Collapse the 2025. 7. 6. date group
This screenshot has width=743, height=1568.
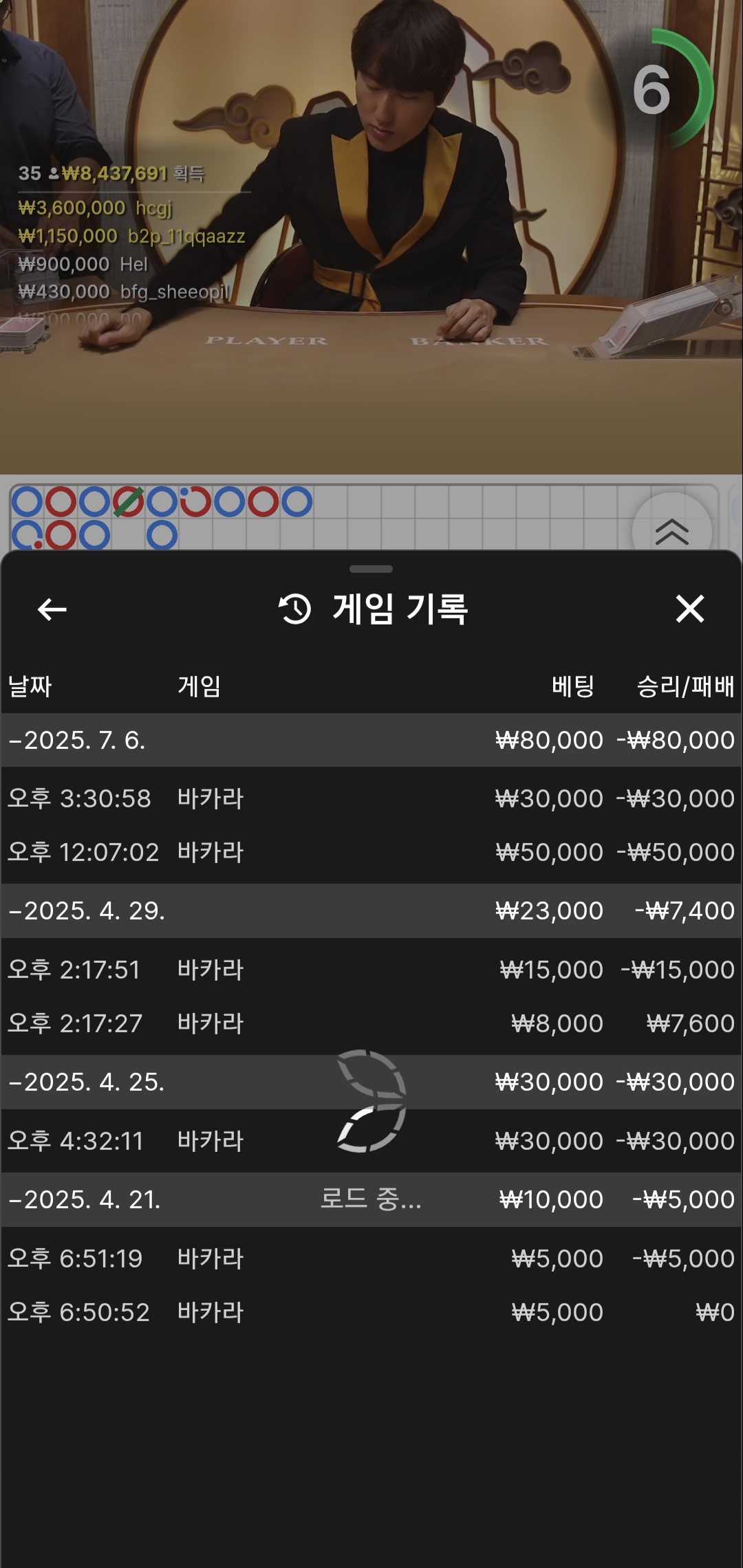(x=371, y=740)
